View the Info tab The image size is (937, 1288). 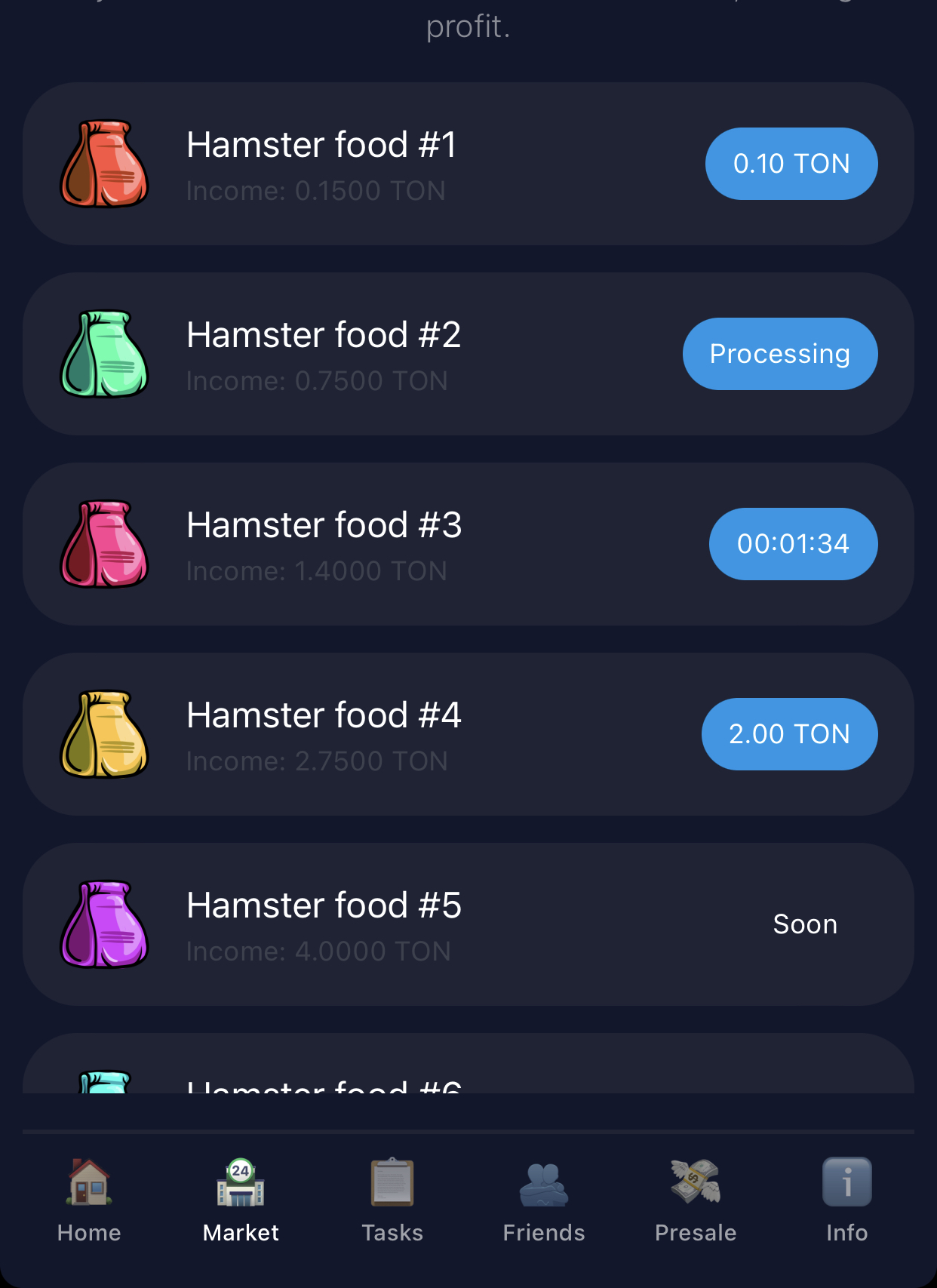[x=847, y=1201]
